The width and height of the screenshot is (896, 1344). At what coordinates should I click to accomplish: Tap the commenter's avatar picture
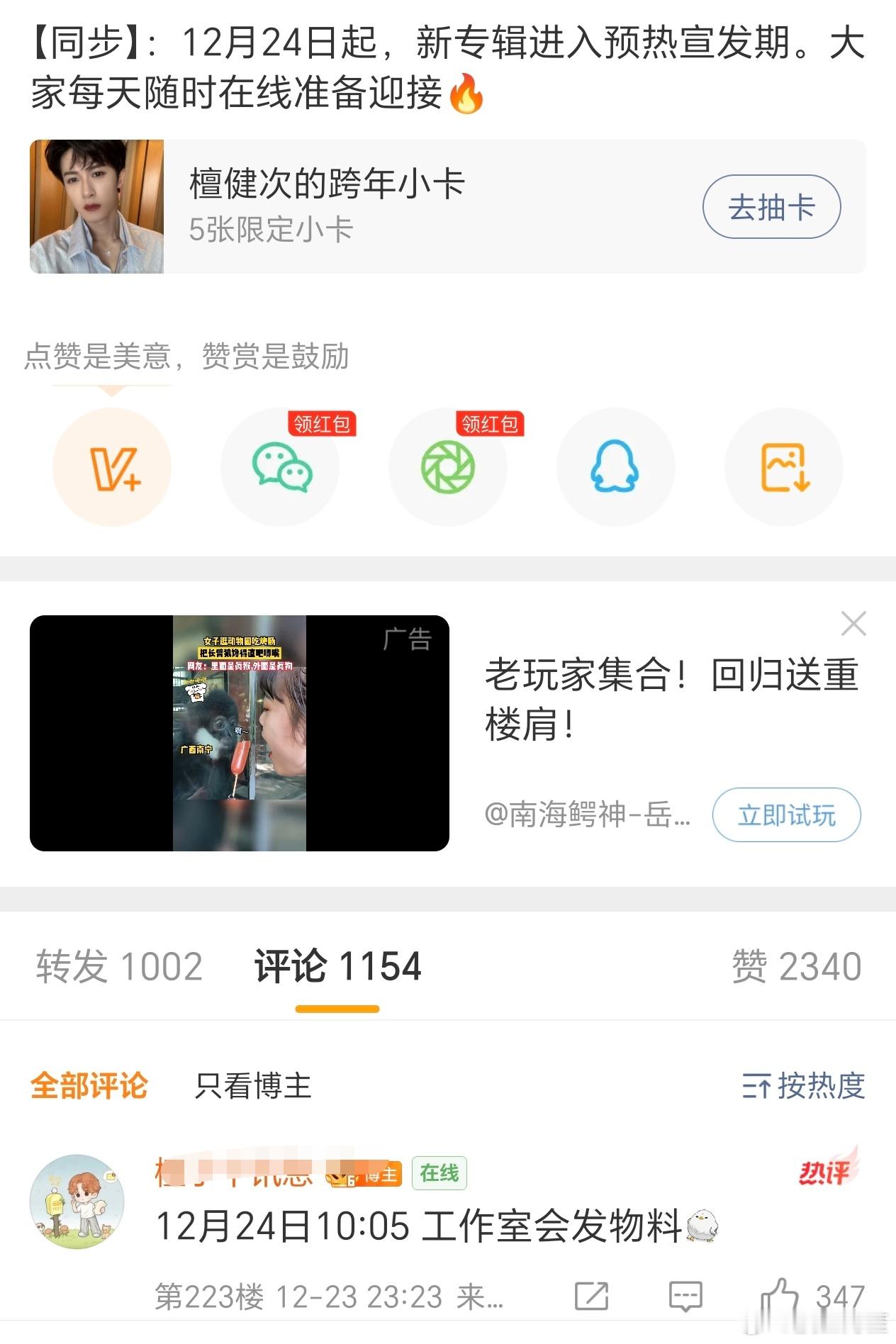click(77, 1201)
